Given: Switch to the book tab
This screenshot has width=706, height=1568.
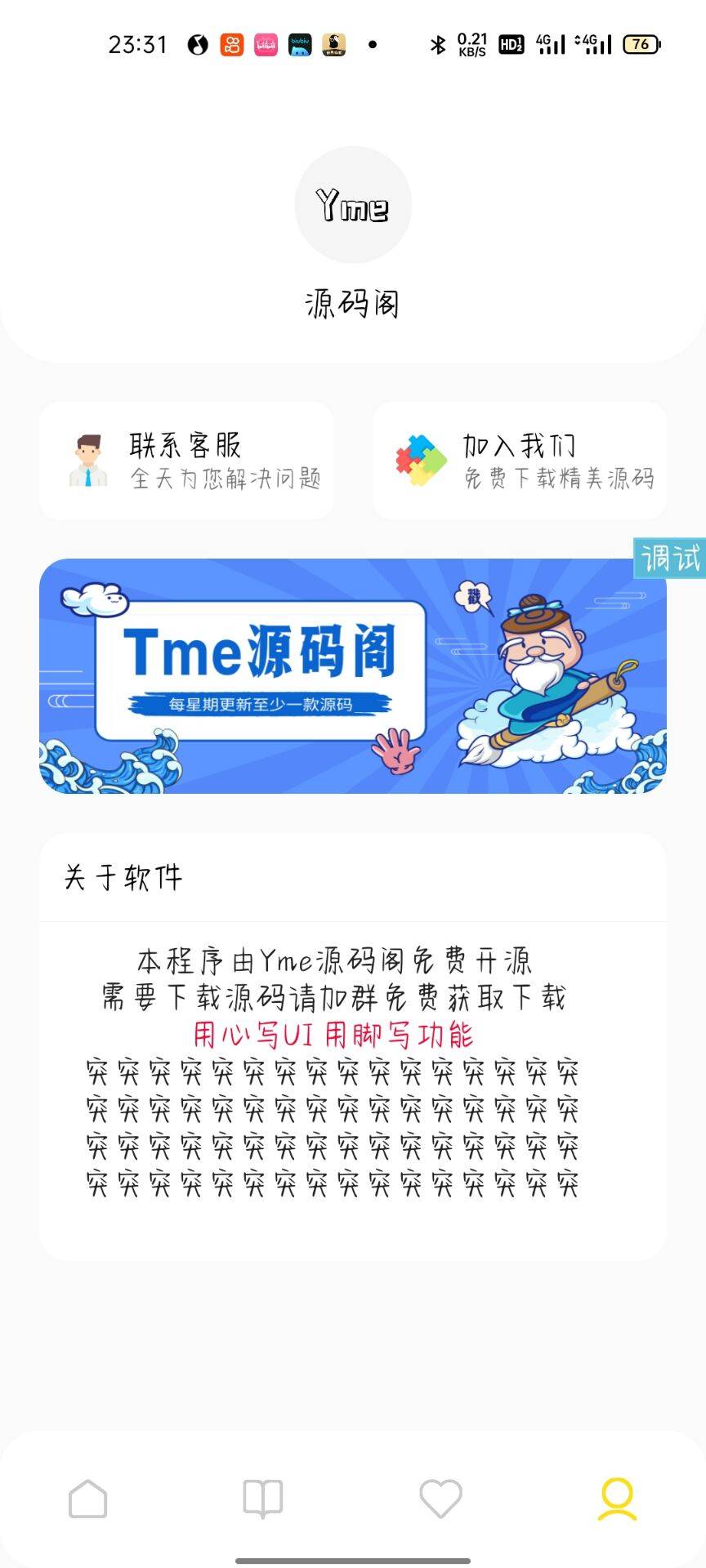Looking at the screenshot, I should tap(263, 1499).
